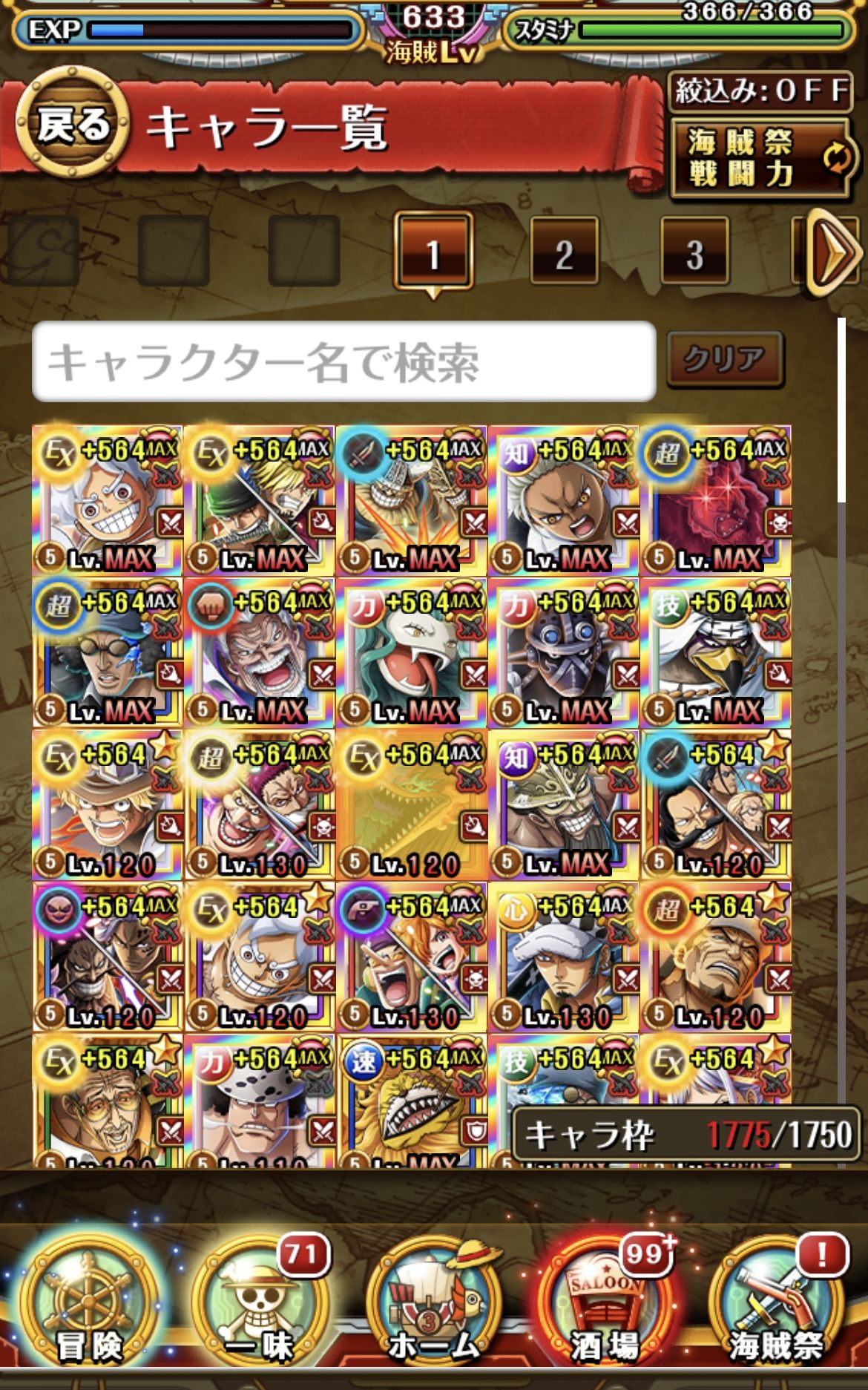Focus the キャラクター名で検索 search field
This screenshot has width=868, height=1390.
click(x=343, y=361)
